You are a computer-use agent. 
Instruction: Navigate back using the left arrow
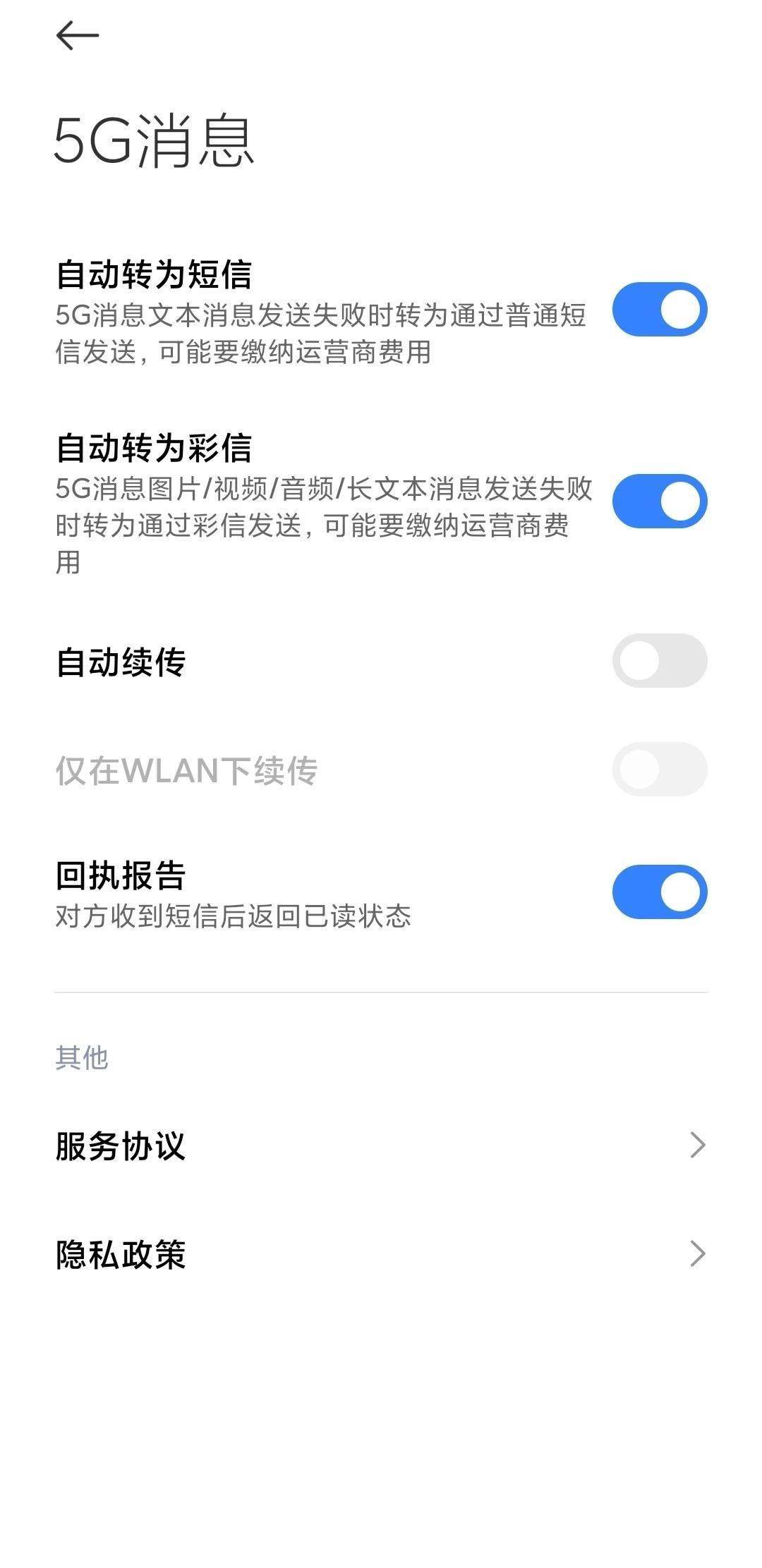tap(78, 34)
